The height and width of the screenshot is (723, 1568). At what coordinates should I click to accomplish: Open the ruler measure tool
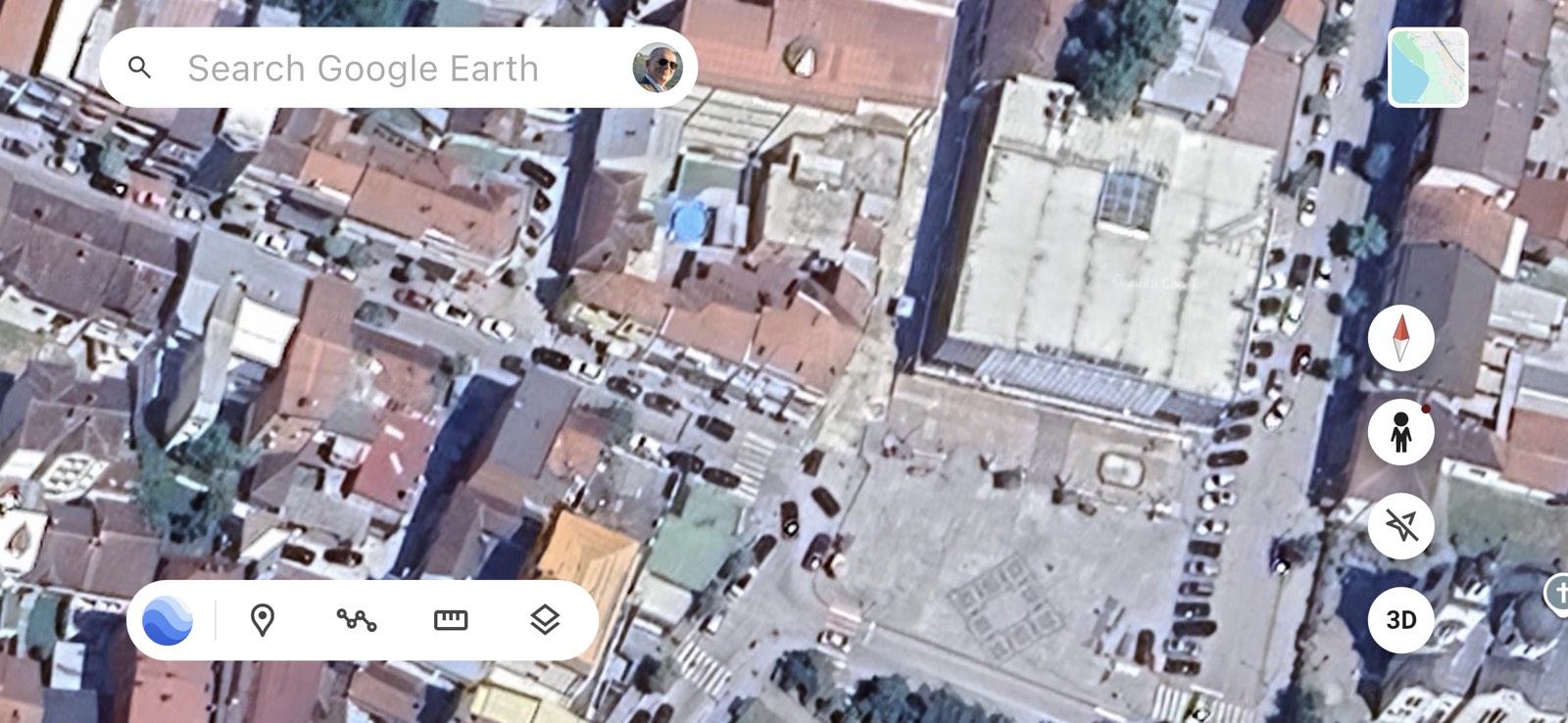pos(450,620)
